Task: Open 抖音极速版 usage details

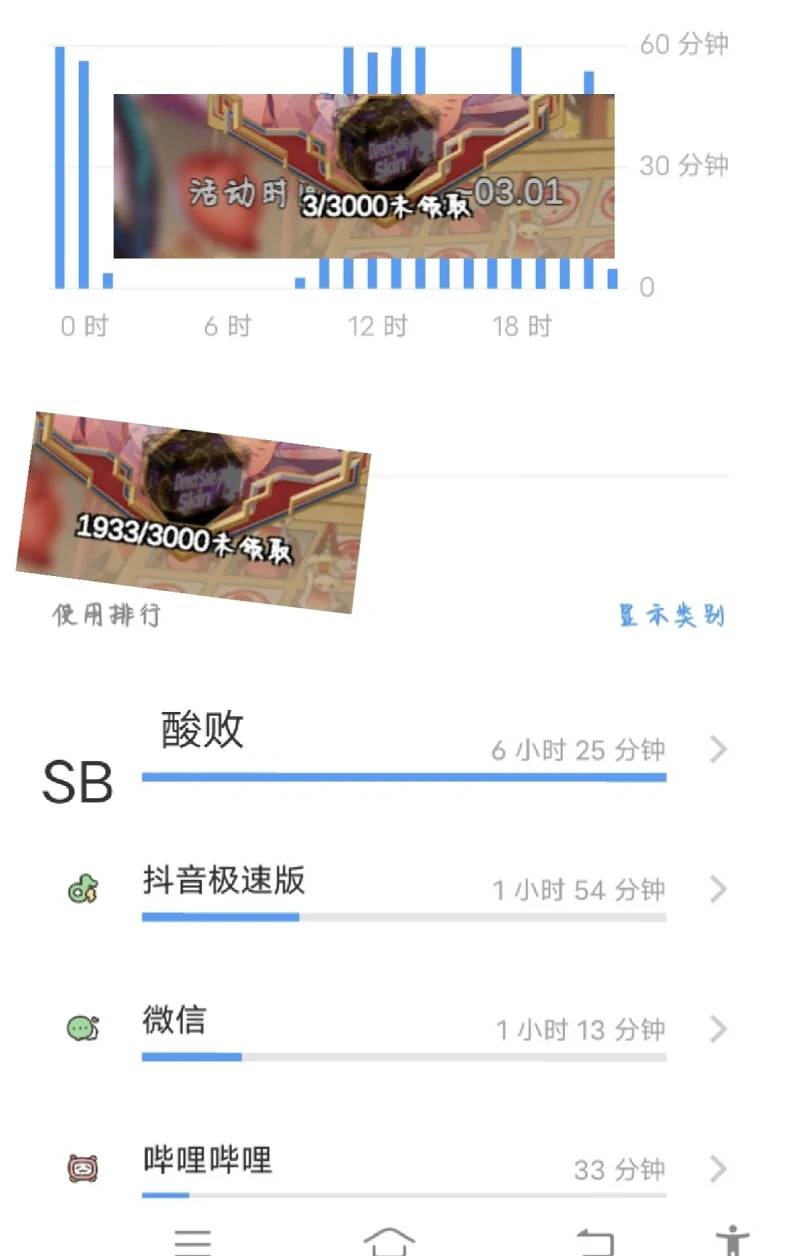Action: pyautogui.click(x=404, y=889)
